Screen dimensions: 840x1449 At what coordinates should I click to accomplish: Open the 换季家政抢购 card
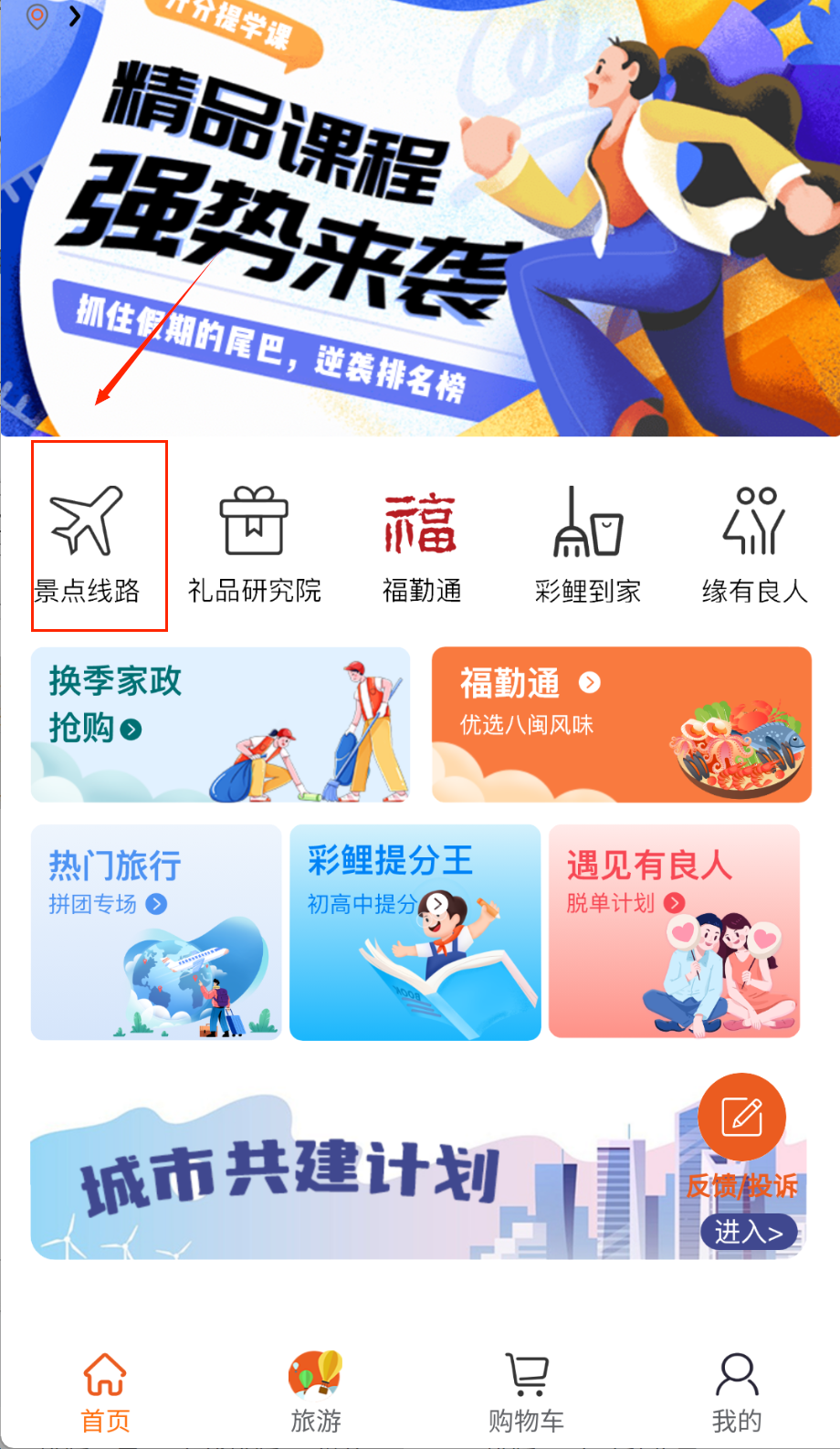[x=220, y=725]
